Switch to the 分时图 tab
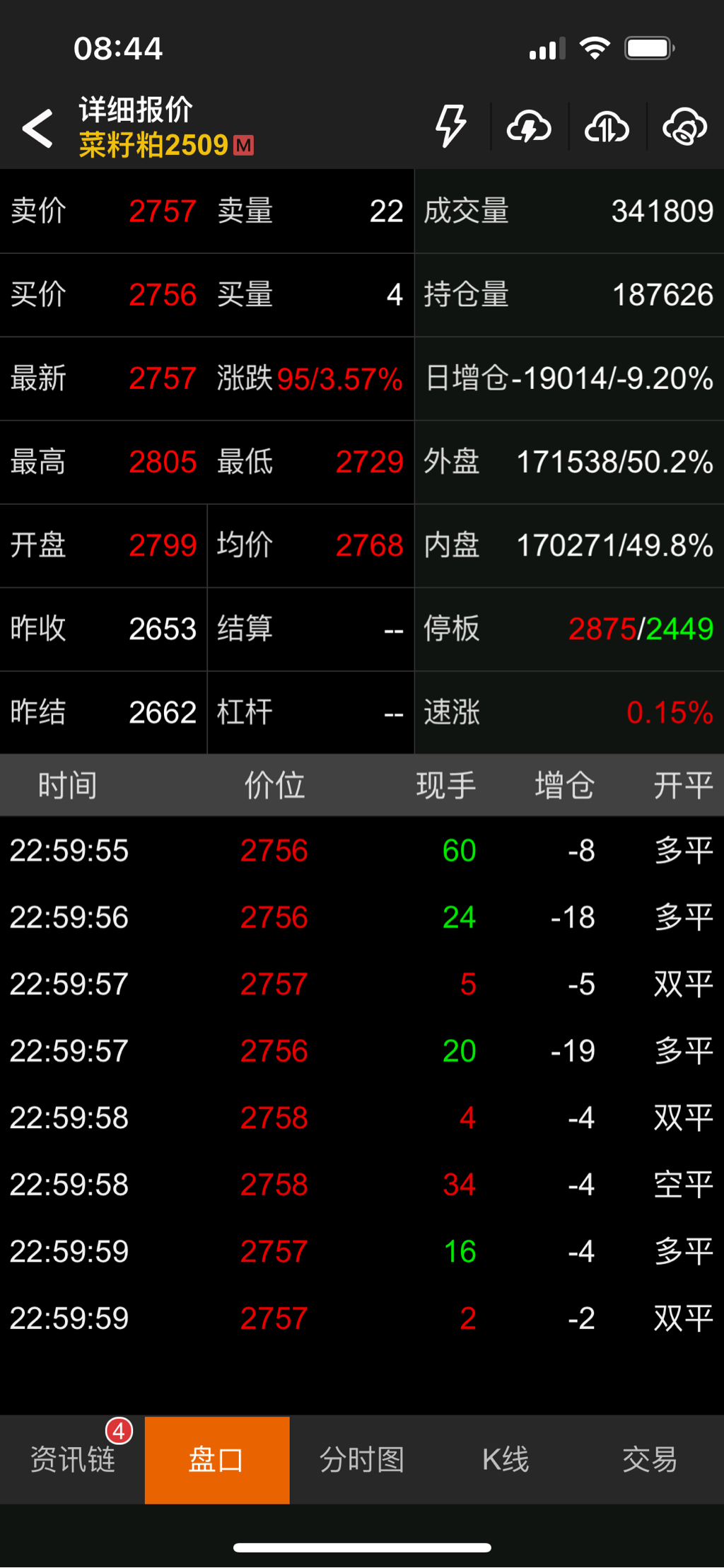 tap(362, 1459)
